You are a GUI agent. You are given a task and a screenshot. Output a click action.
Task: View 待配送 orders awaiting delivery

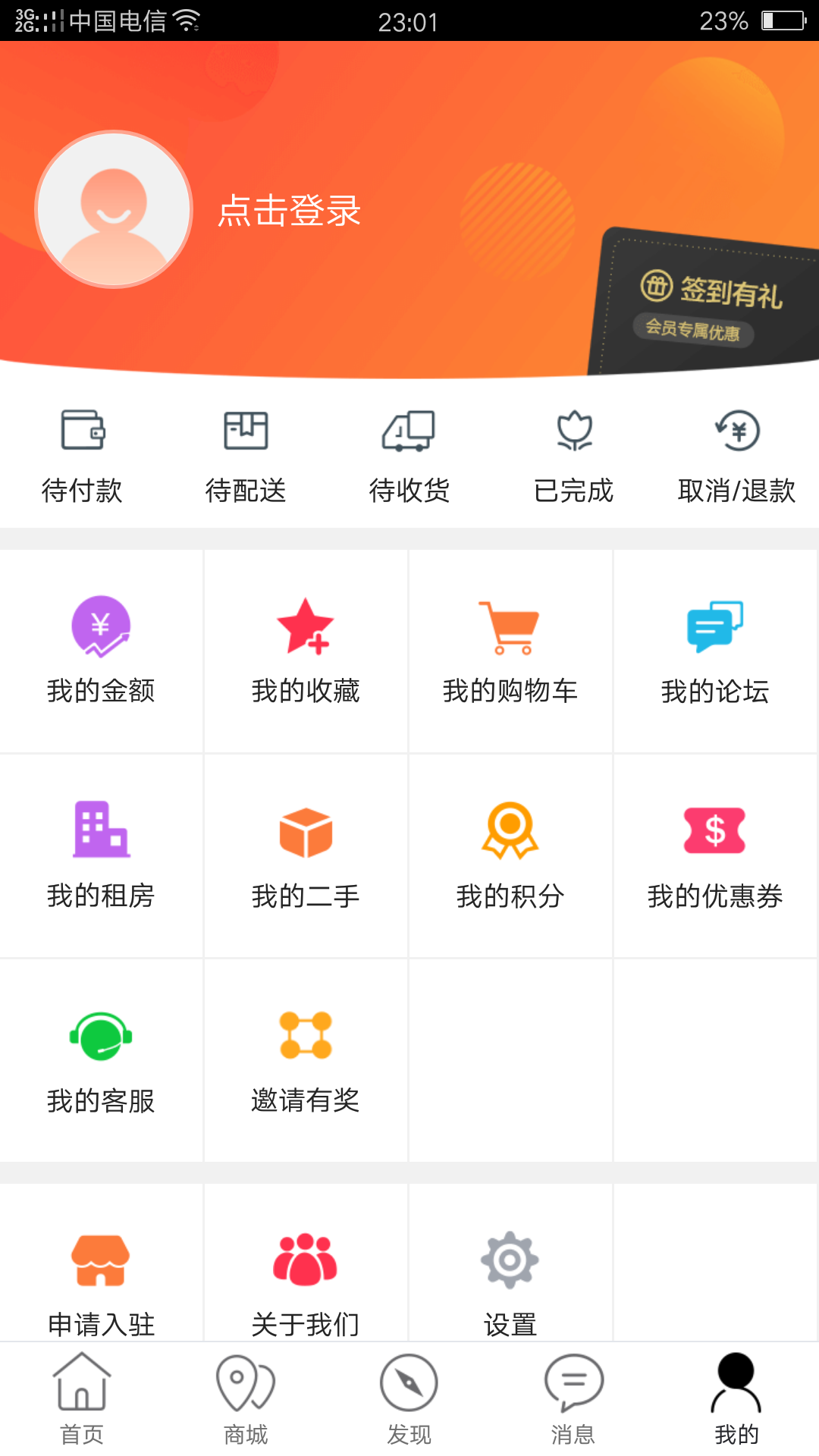tap(246, 455)
